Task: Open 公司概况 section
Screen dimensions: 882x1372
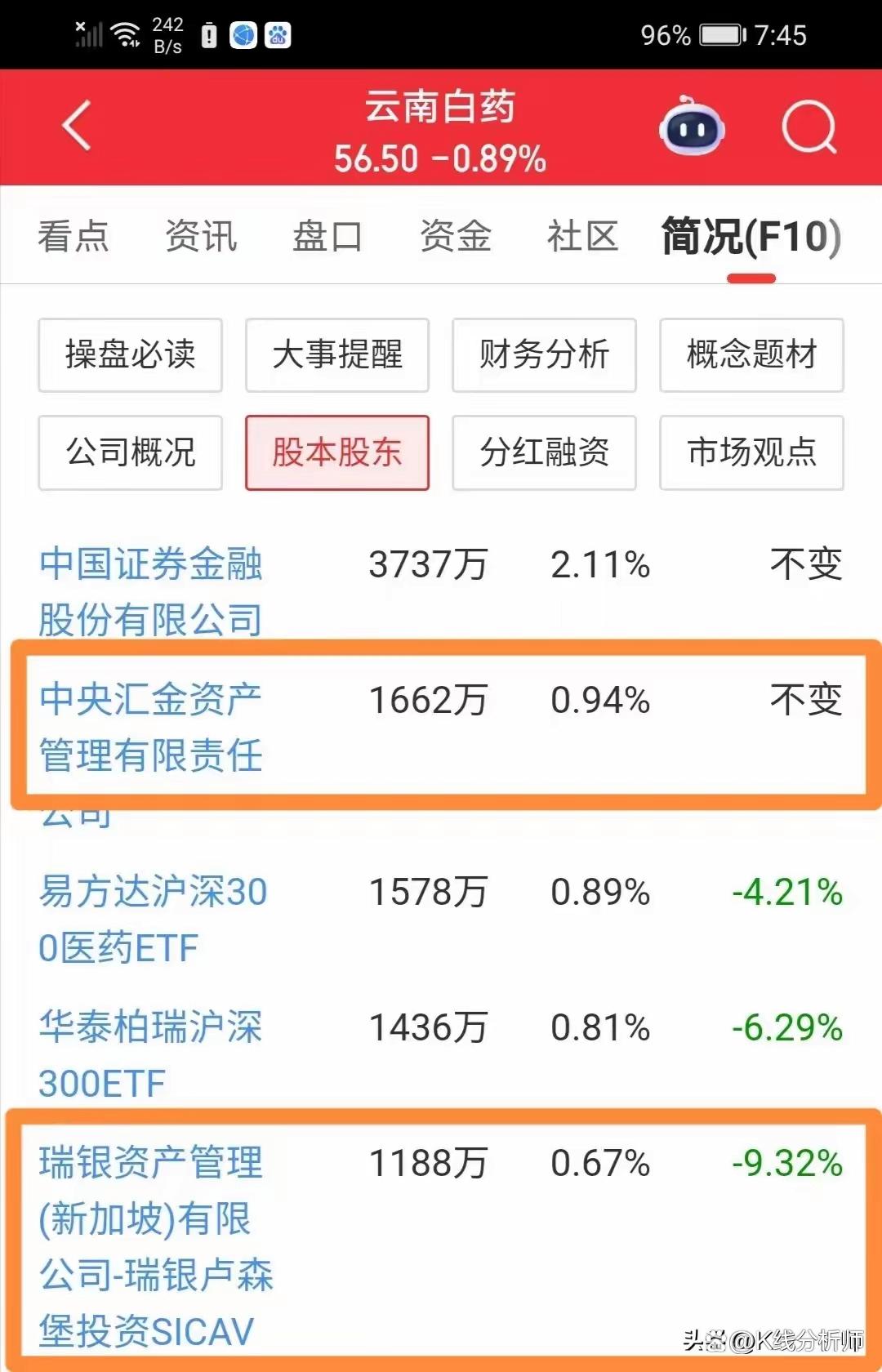Action: pos(130,452)
